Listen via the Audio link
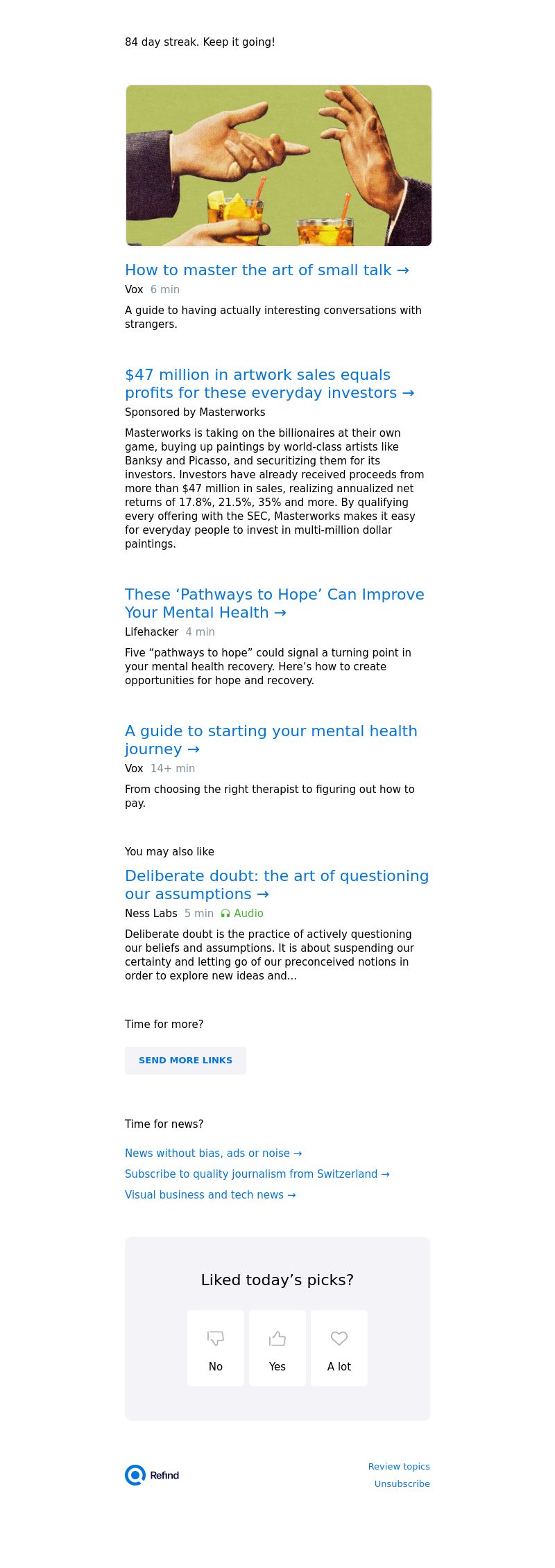The image size is (555, 1568). (242, 914)
